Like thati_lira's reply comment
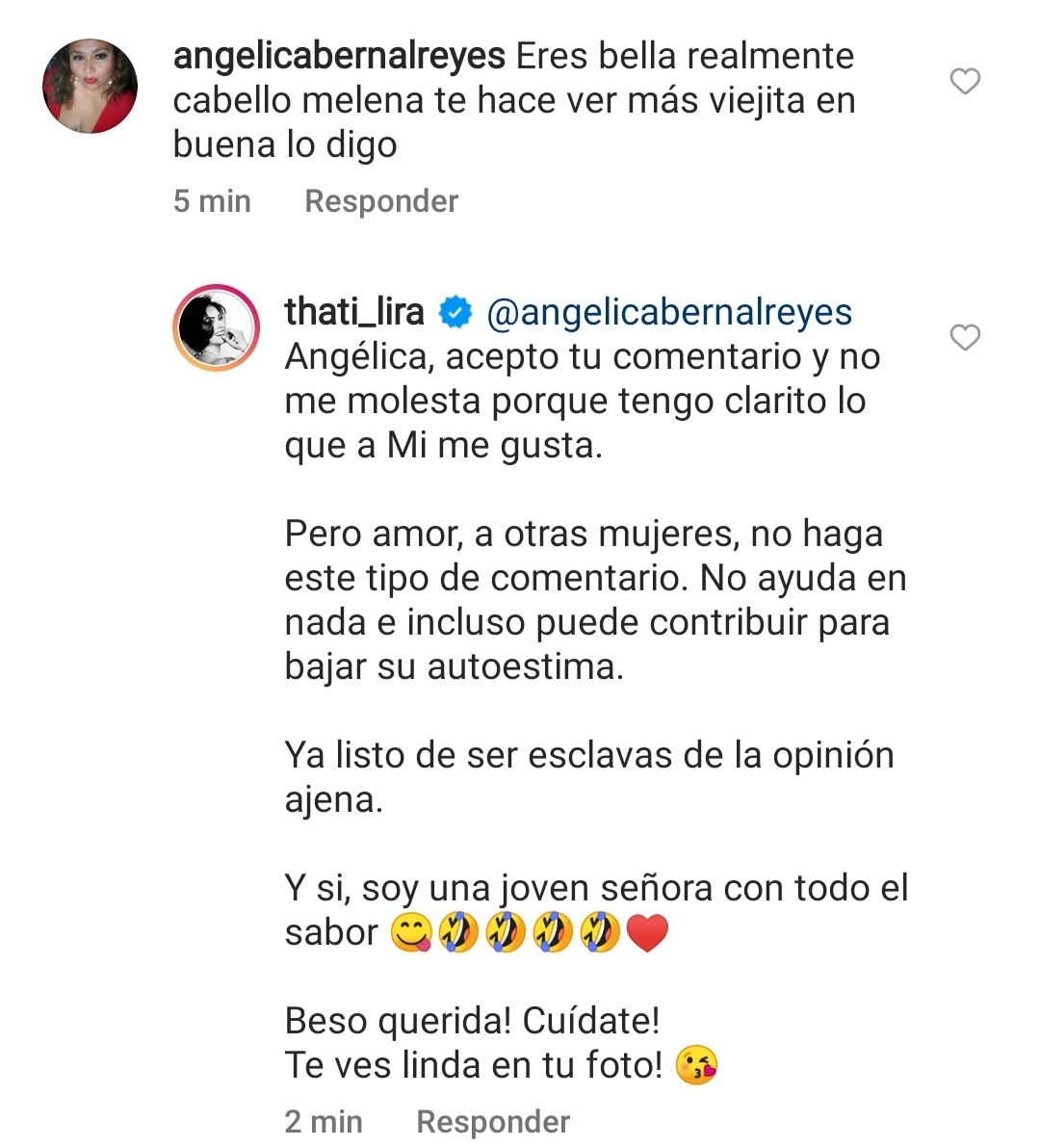Screen dimensions: 1040x1148 click(x=965, y=338)
